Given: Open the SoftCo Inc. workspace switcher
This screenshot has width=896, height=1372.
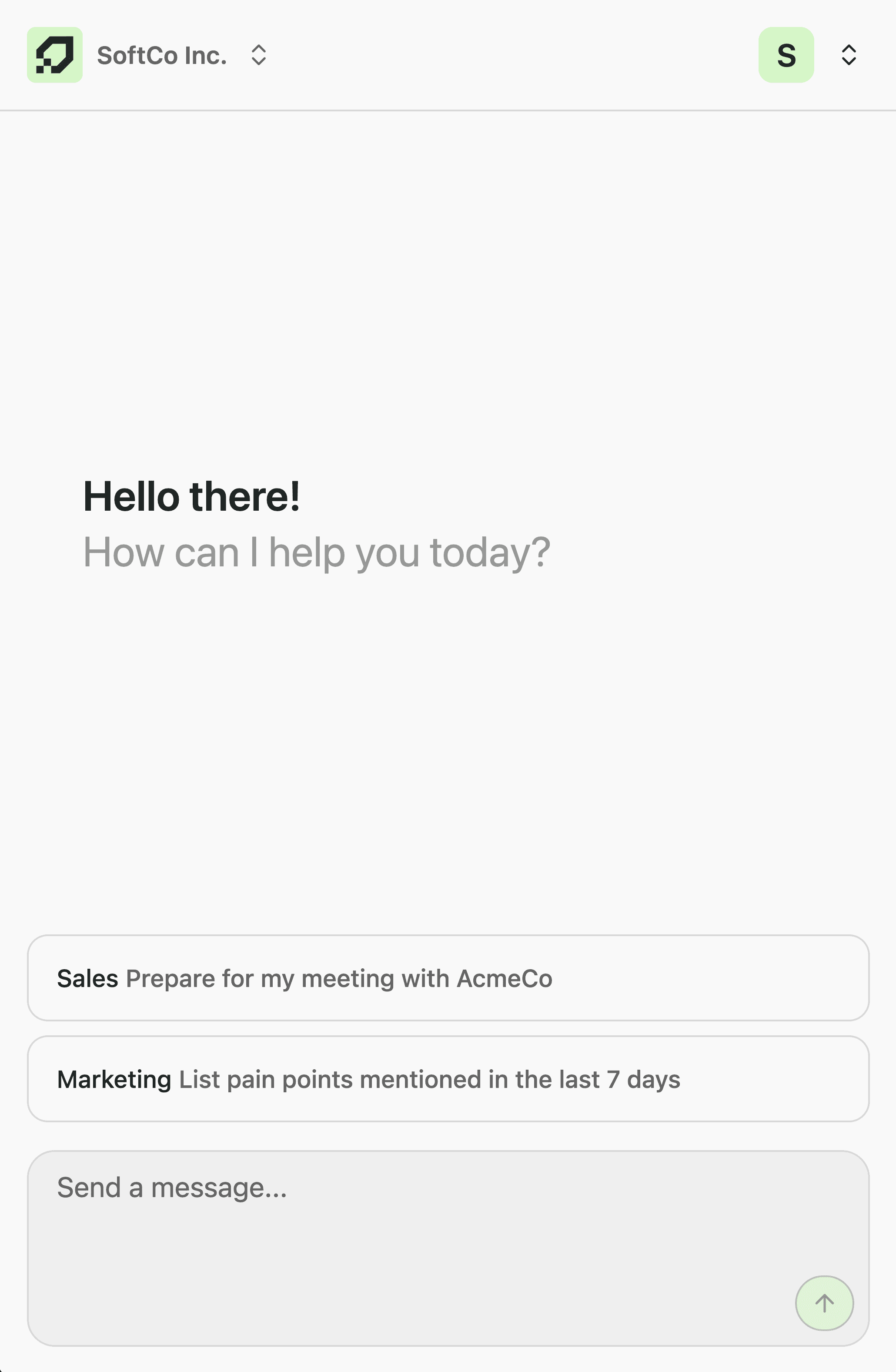Looking at the screenshot, I should (x=258, y=55).
